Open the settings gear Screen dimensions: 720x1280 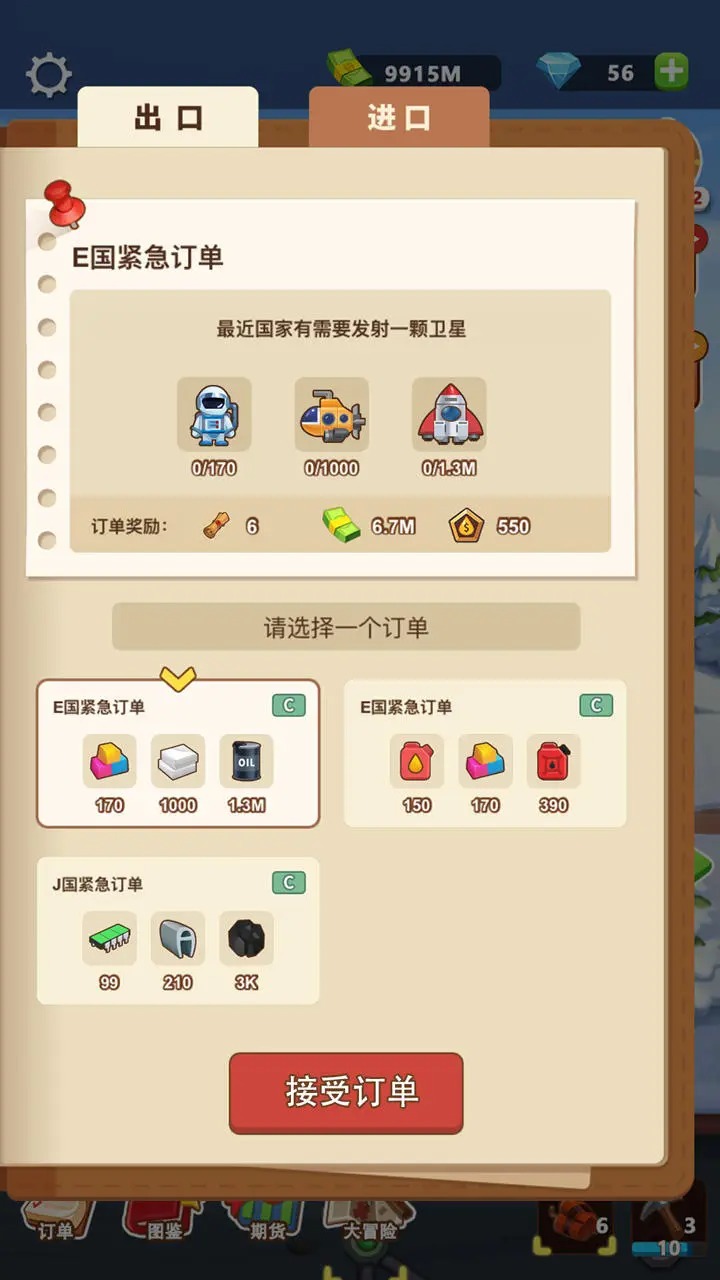point(49,75)
